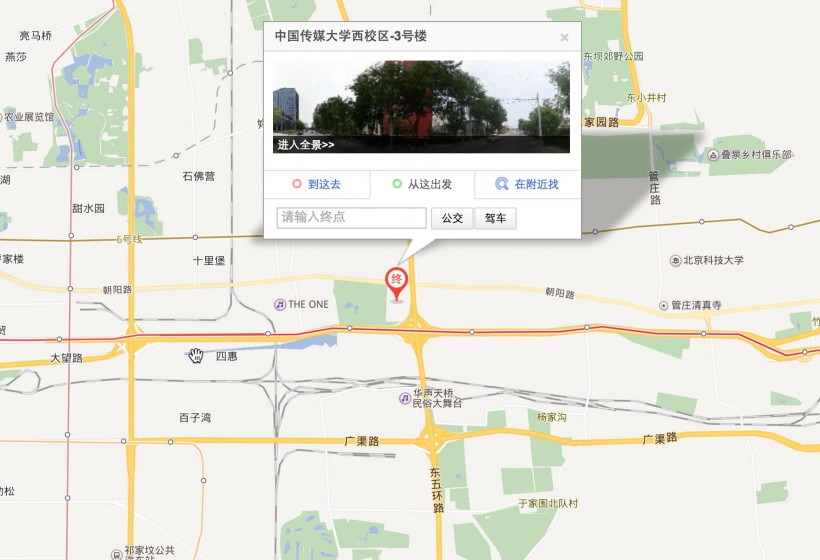The width and height of the screenshot is (820, 560).
Task: Open the street panorama view
Action: tap(306, 145)
